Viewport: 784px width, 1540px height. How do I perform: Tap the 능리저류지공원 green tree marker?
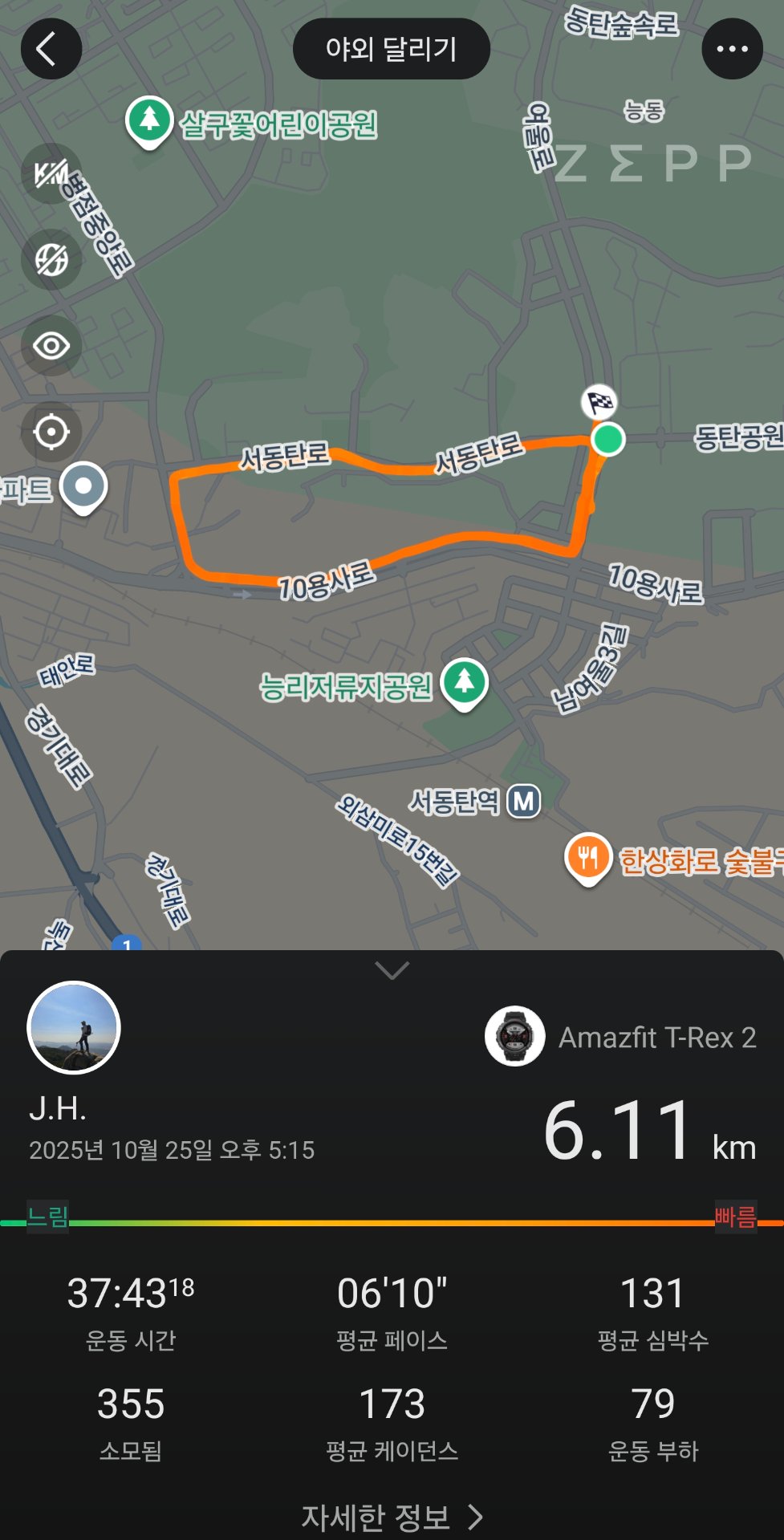pos(463,681)
